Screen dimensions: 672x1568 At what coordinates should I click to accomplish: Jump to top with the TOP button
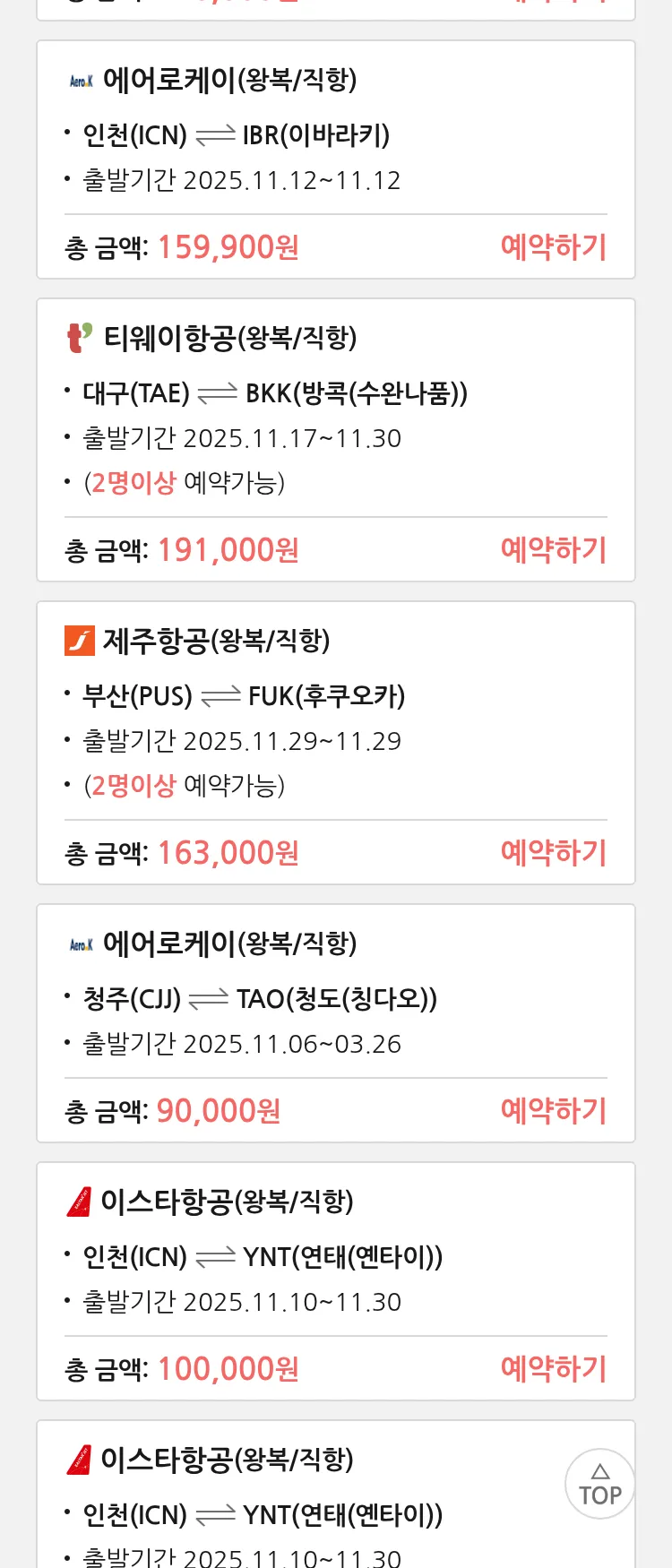(599, 1484)
